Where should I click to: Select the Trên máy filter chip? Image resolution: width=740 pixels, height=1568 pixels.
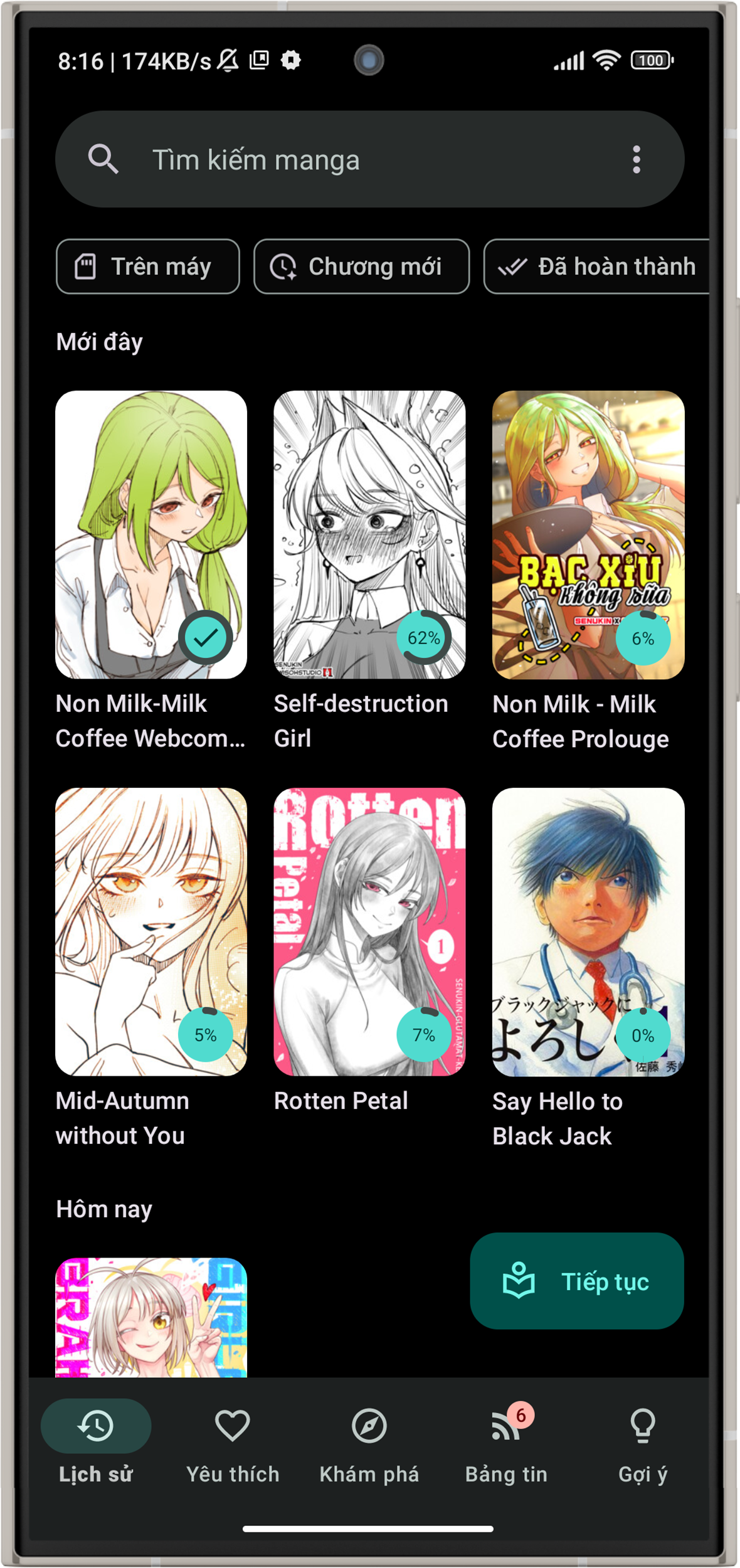148,267
